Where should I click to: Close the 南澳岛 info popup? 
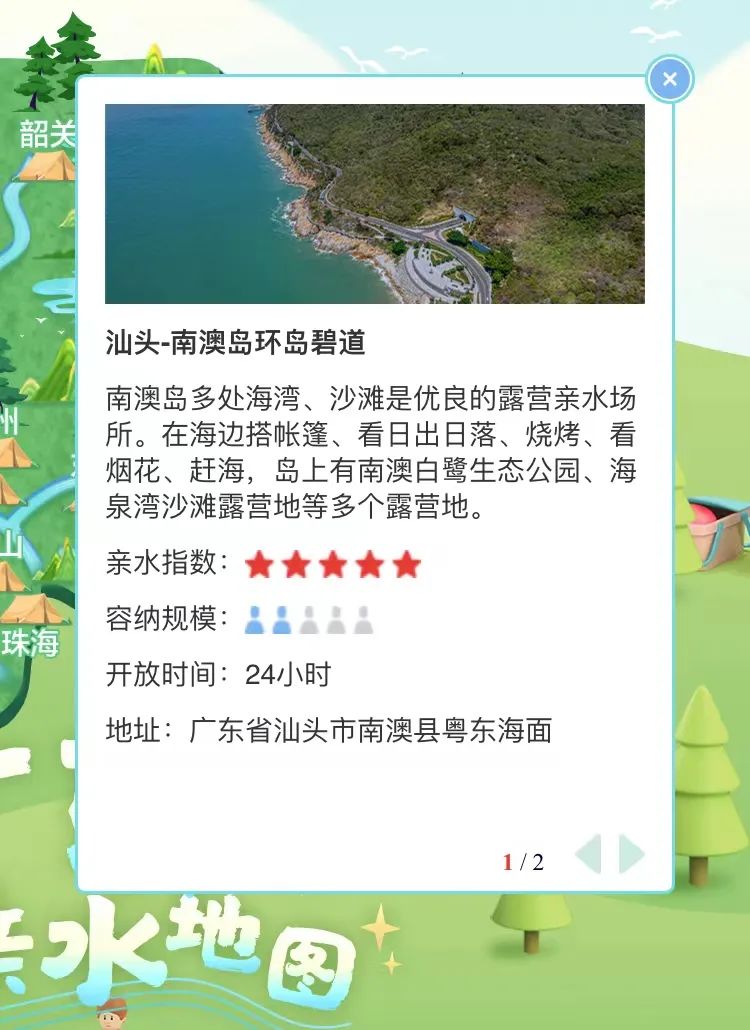(x=670, y=79)
